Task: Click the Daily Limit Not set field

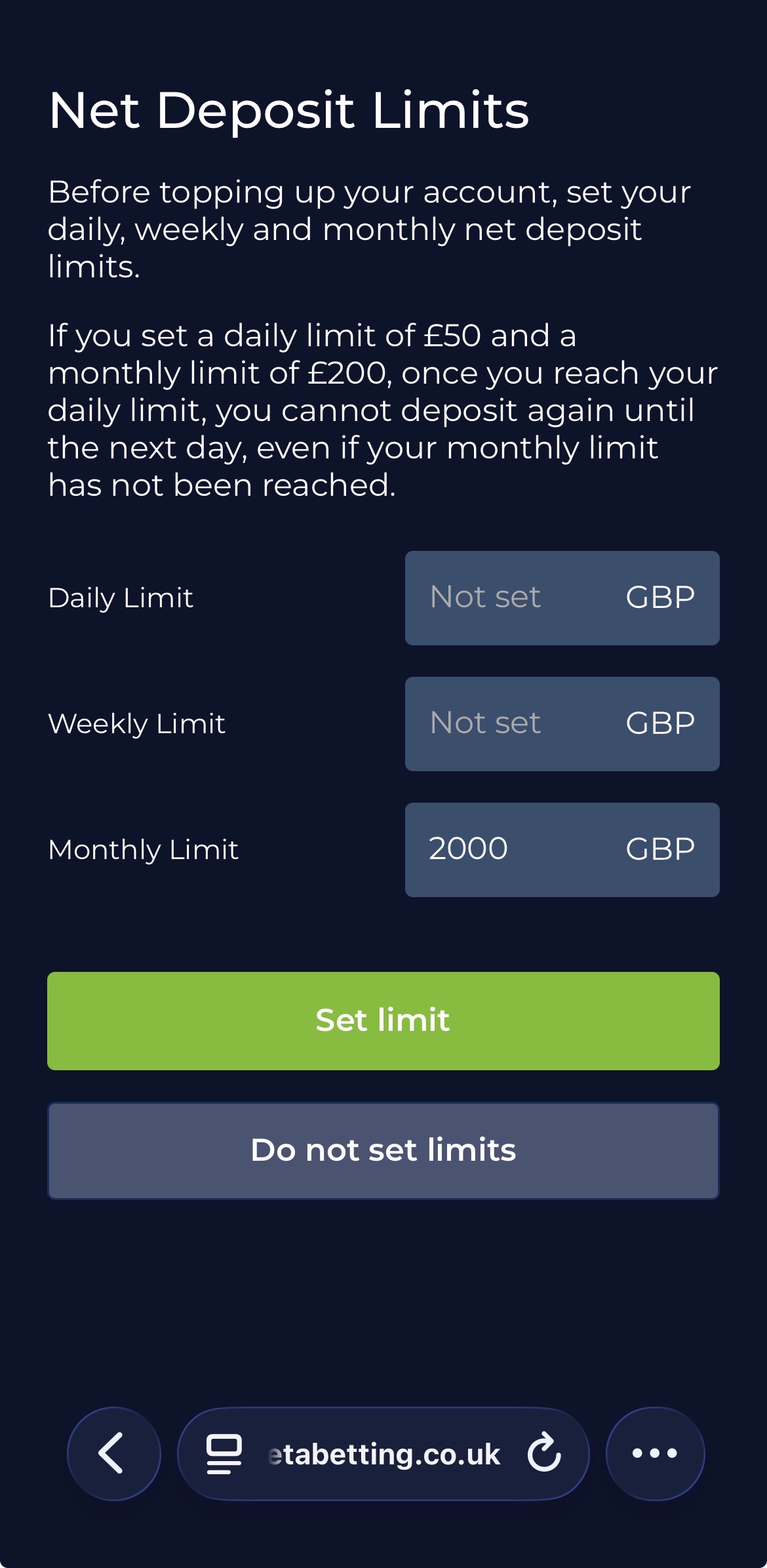Action: [x=484, y=597]
